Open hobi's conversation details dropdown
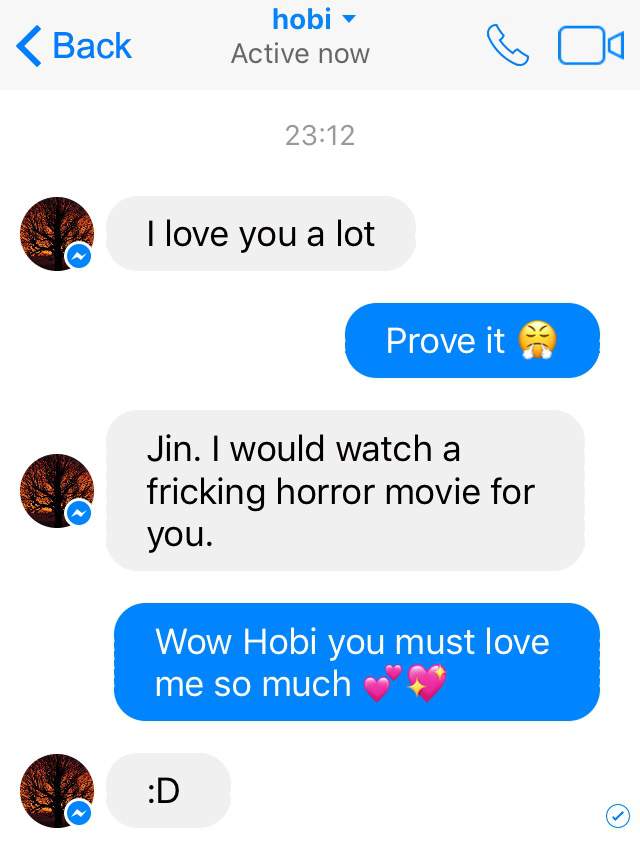The image size is (640, 850). [x=313, y=19]
